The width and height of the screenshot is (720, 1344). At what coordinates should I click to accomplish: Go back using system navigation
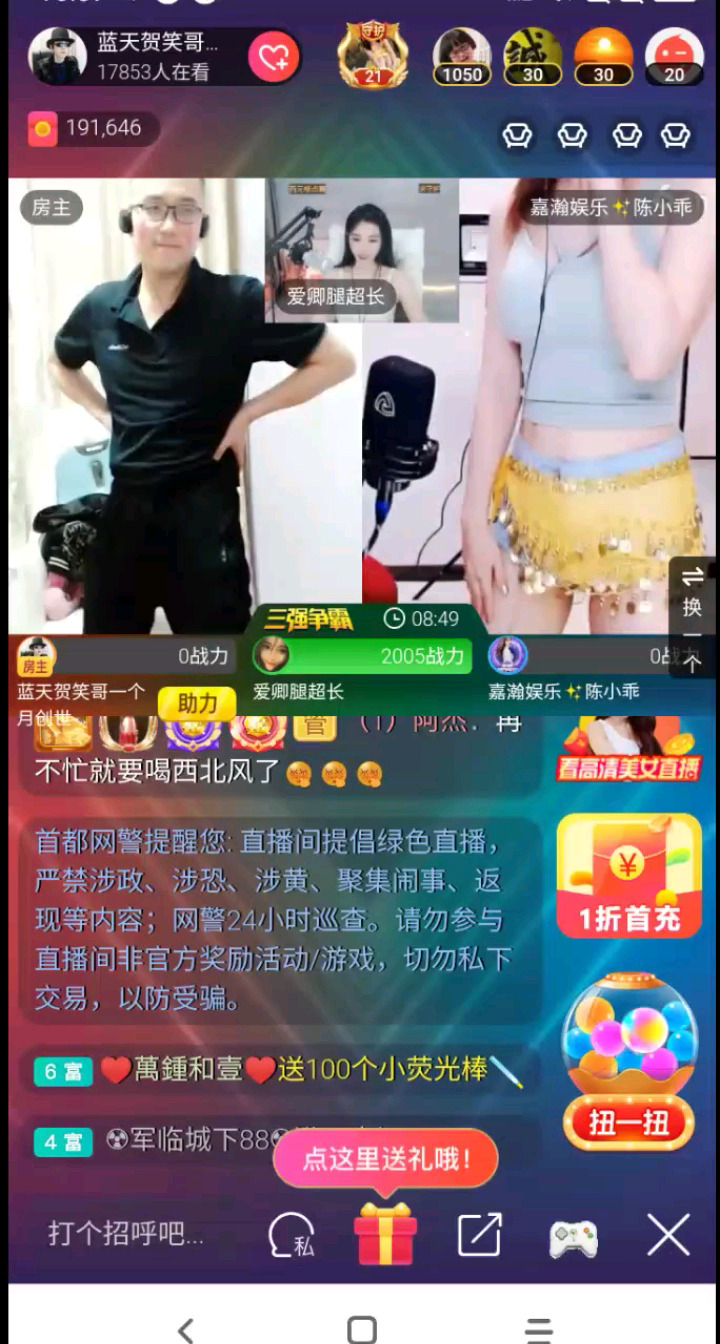185,1329
